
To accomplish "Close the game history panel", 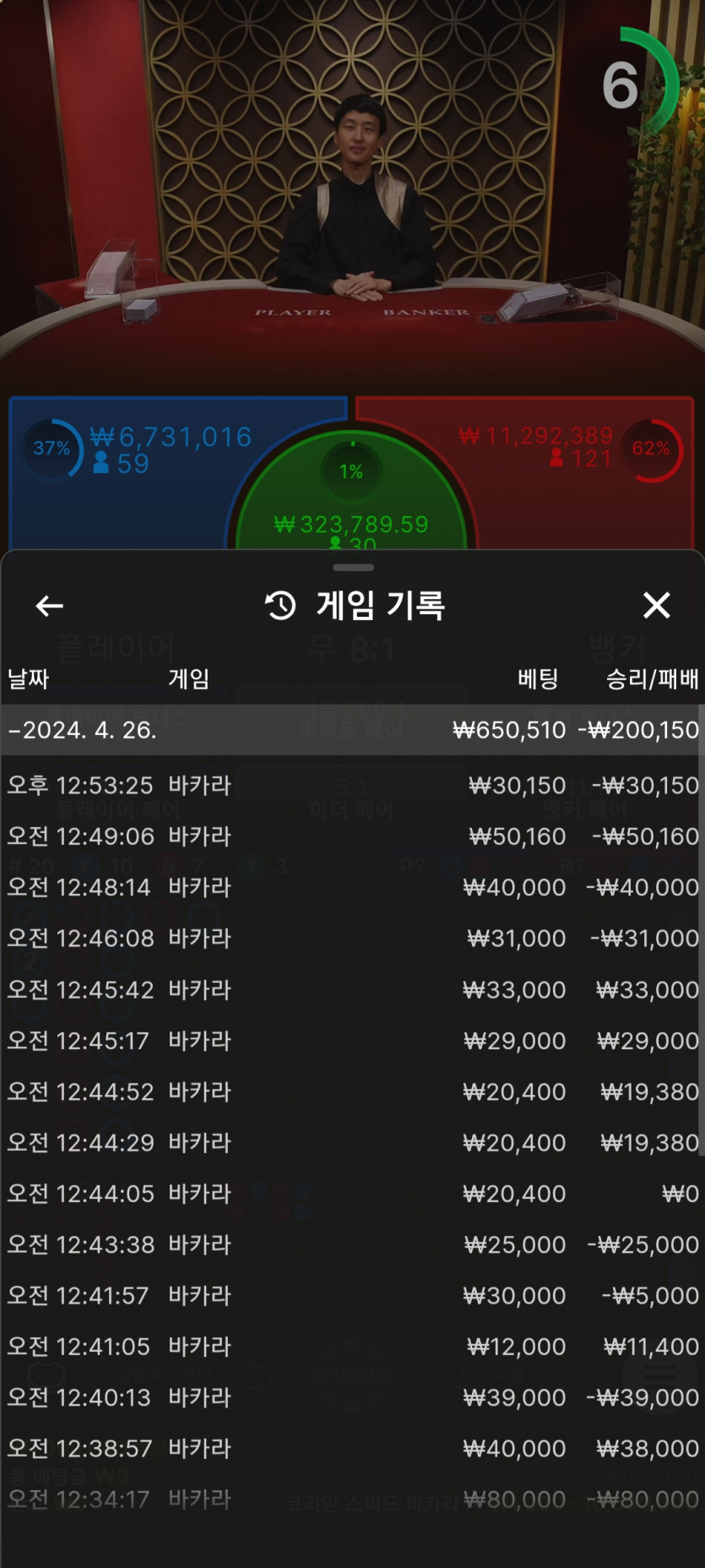I will (x=656, y=605).
